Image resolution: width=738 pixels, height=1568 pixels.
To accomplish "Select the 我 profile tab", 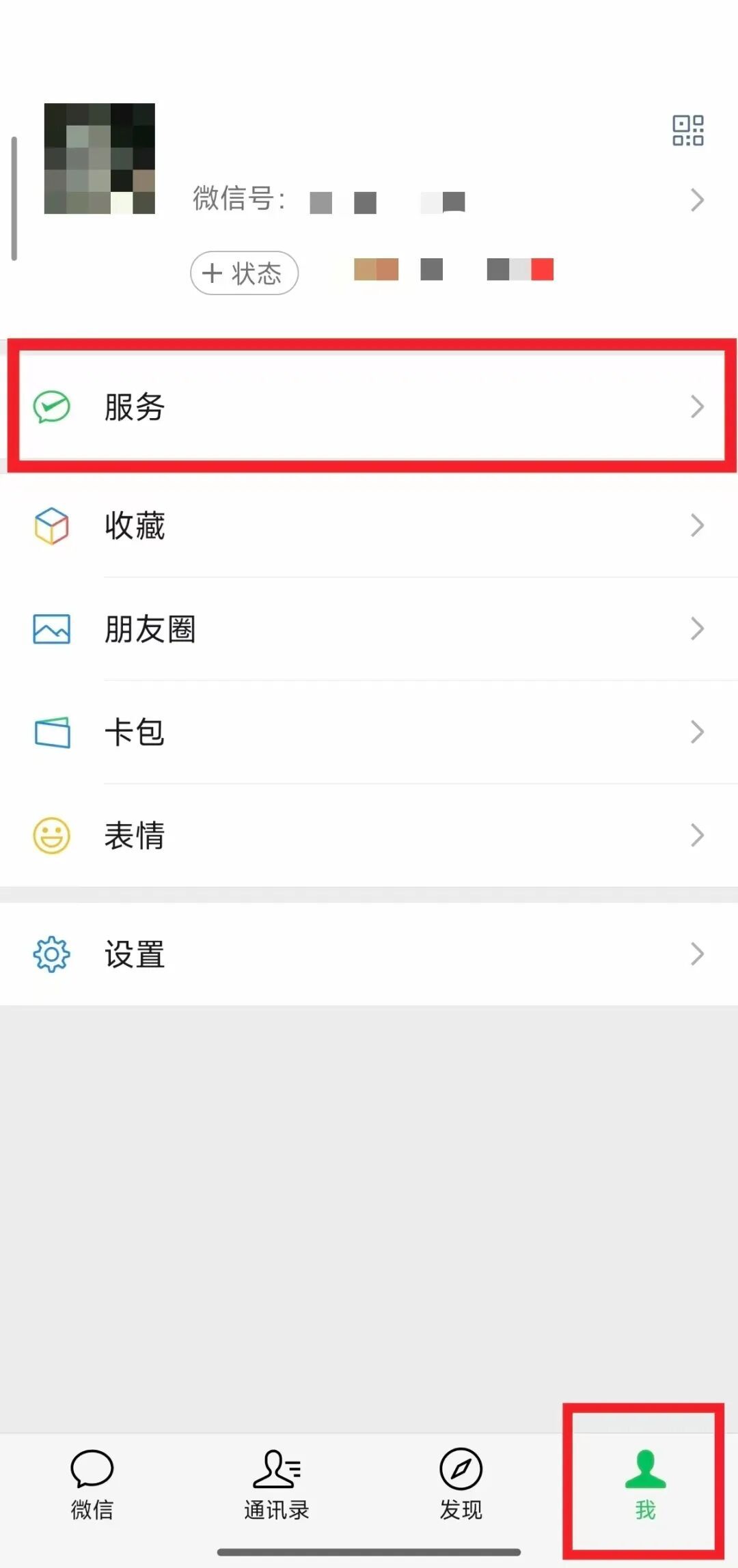I will [645, 1483].
